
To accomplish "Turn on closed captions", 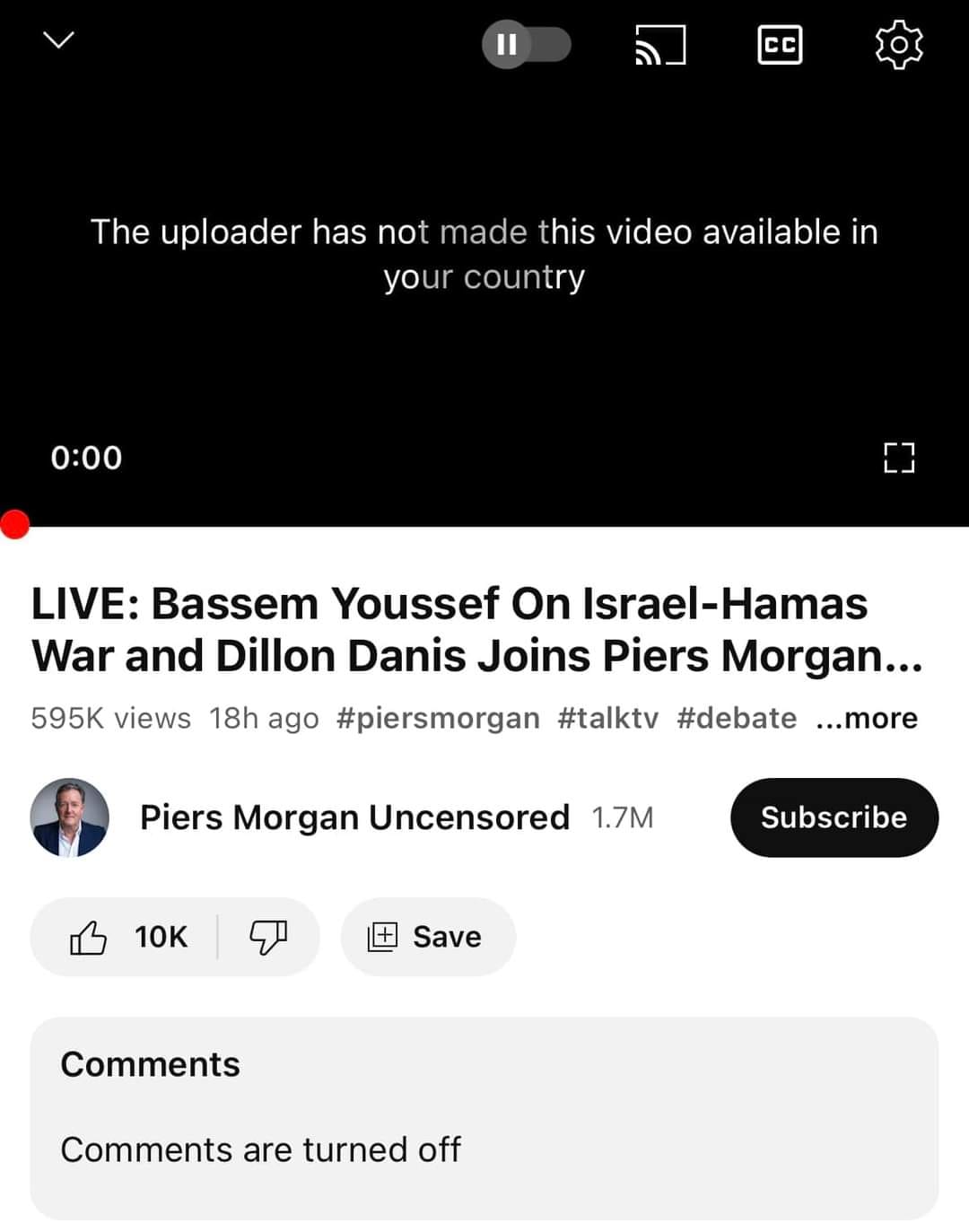I will tap(780, 45).
